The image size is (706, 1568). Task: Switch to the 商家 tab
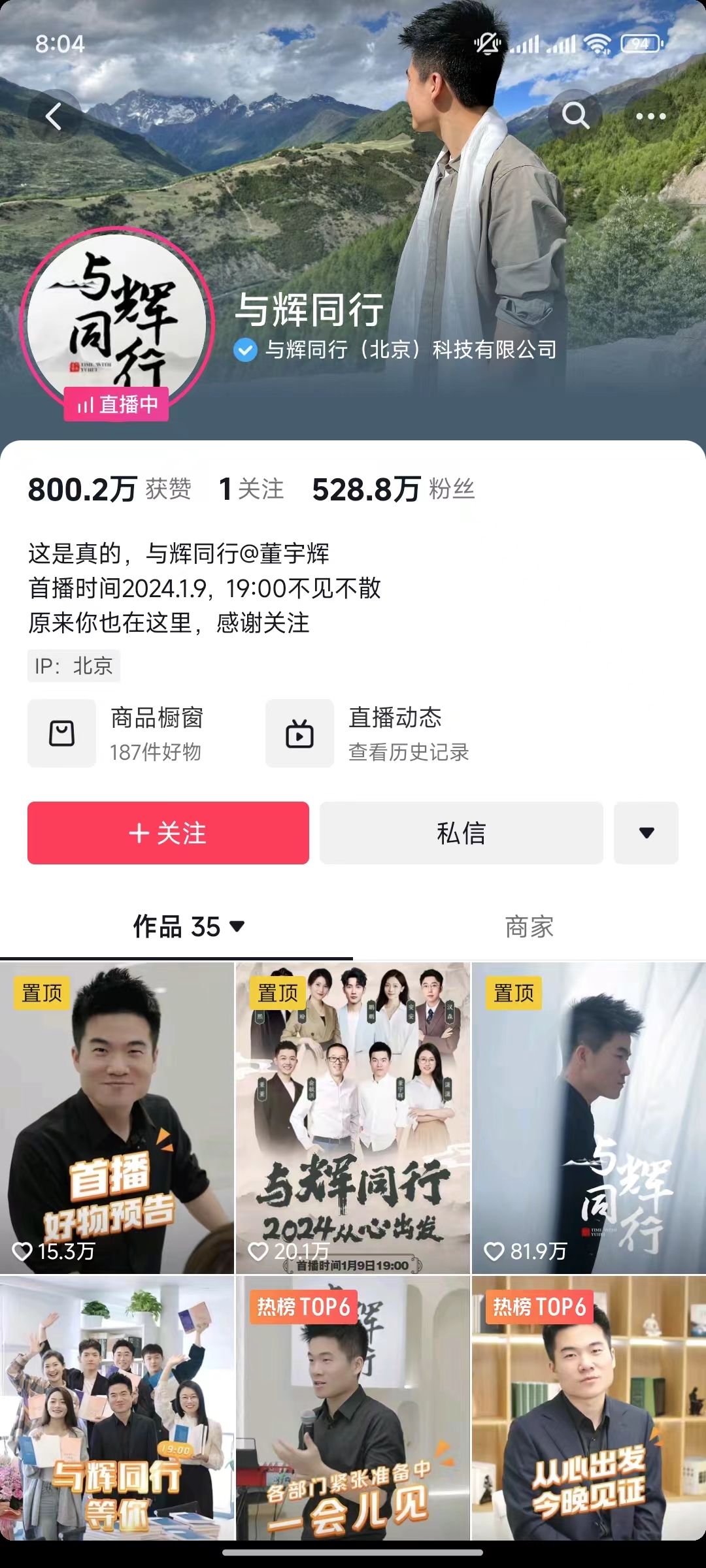click(529, 926)
